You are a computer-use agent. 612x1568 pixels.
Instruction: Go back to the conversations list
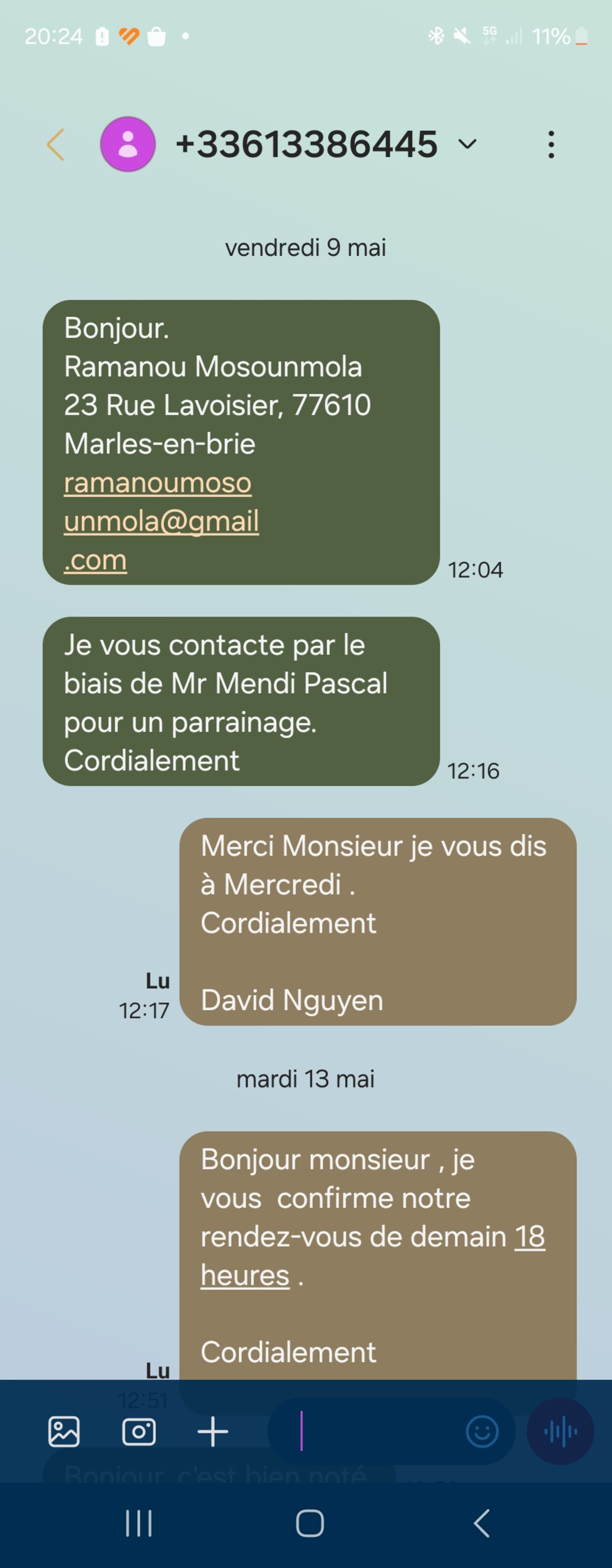[x=55, y=145]
